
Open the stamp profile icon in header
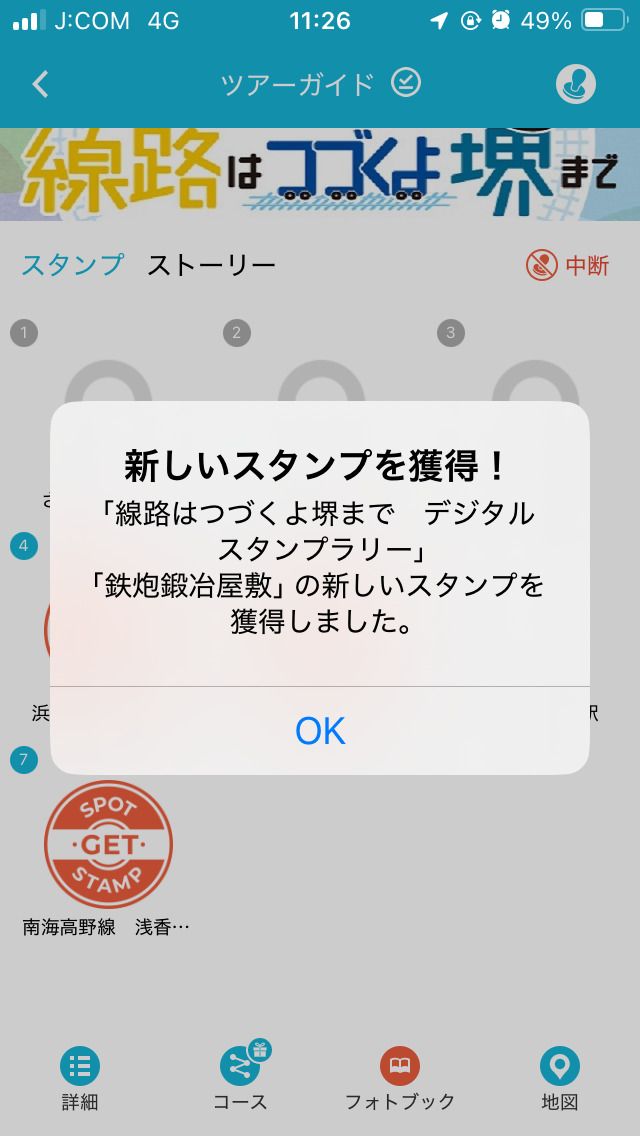coord(576,84)
